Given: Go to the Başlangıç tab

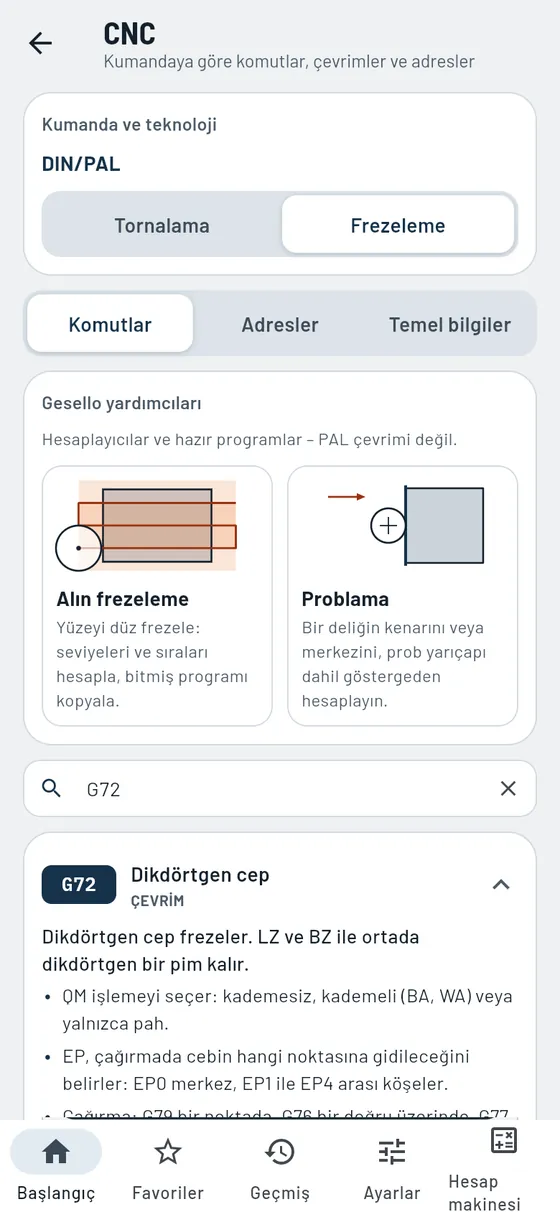Looking at the screenshot, I should (x=56, y=1167).
